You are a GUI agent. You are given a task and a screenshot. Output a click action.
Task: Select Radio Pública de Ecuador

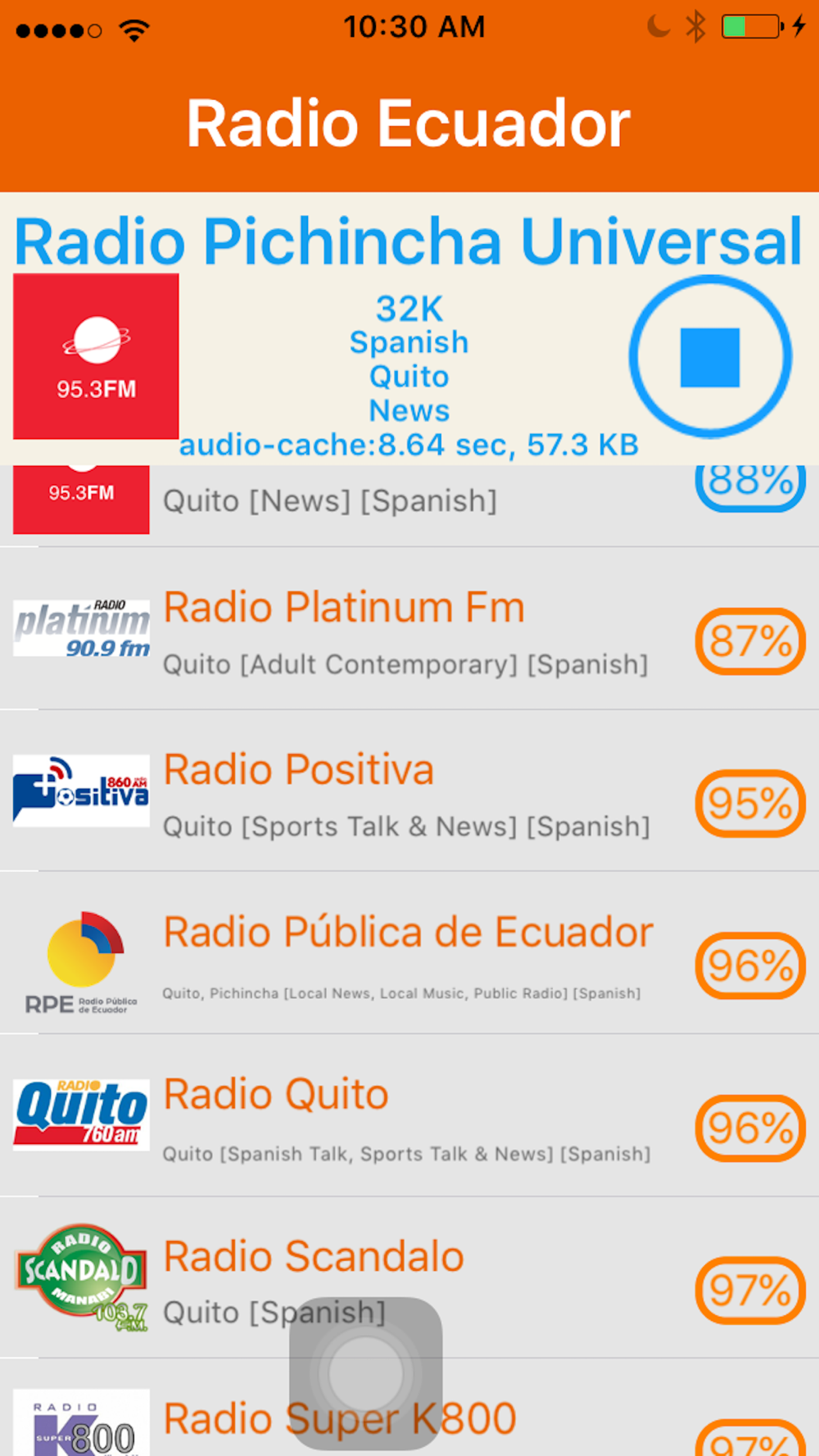409,952
